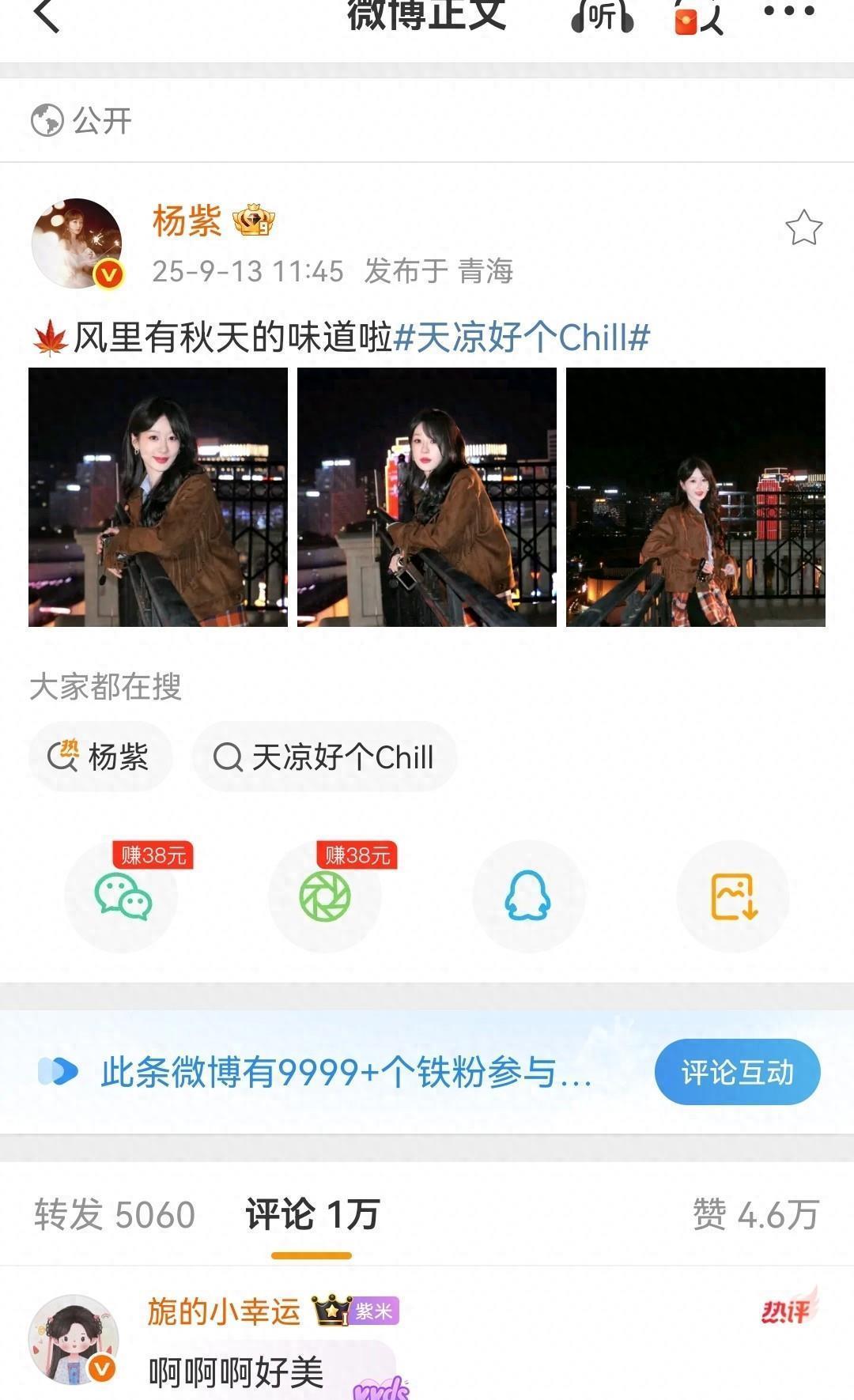Switch to the 转发 5060 tab
Screen dimensions: 854x1400
[115, 1214]
